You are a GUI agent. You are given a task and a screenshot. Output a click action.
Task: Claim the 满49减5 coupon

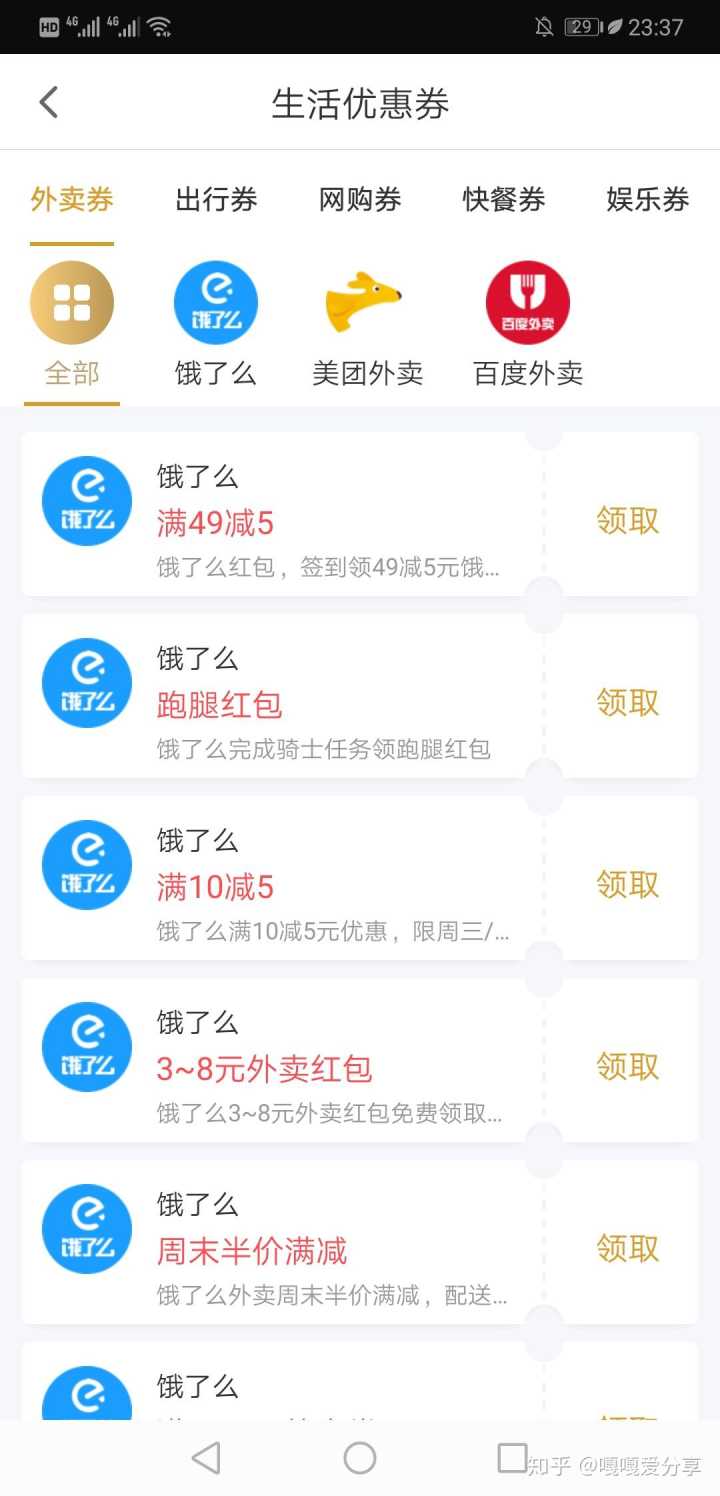628,521
